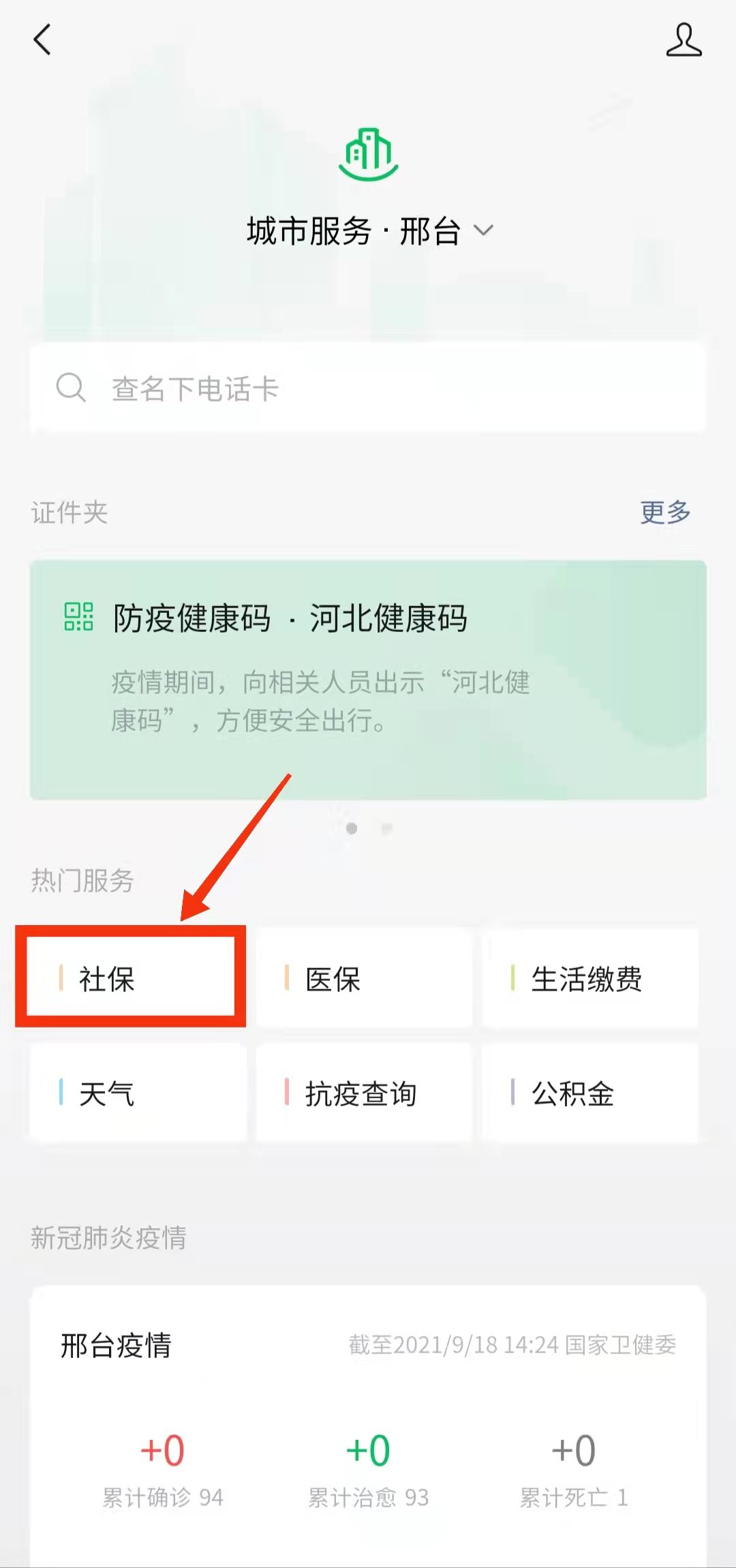Open the 公积金 service

pyautogui.click(x=590, y=1094)
